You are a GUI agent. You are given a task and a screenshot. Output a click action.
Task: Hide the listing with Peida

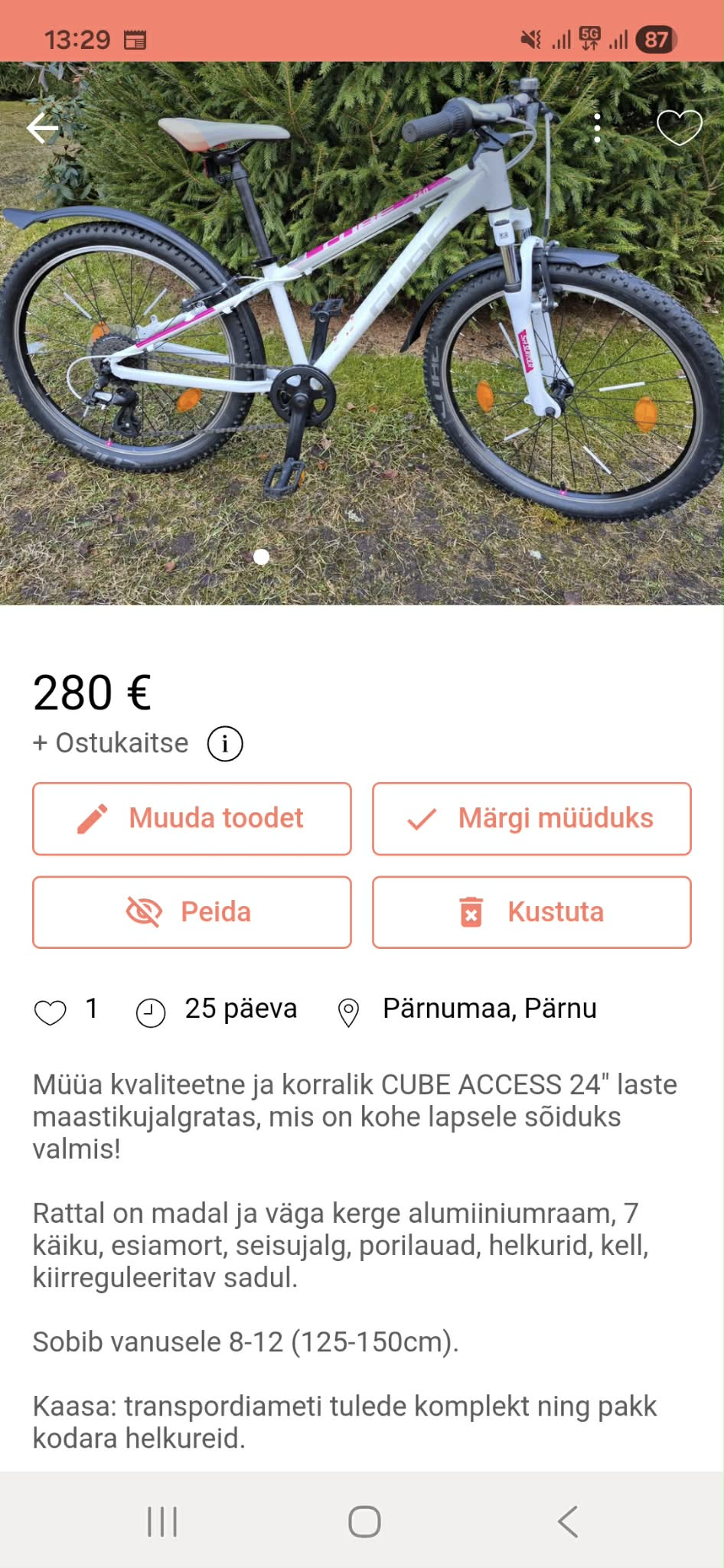[x=192, y=912]
